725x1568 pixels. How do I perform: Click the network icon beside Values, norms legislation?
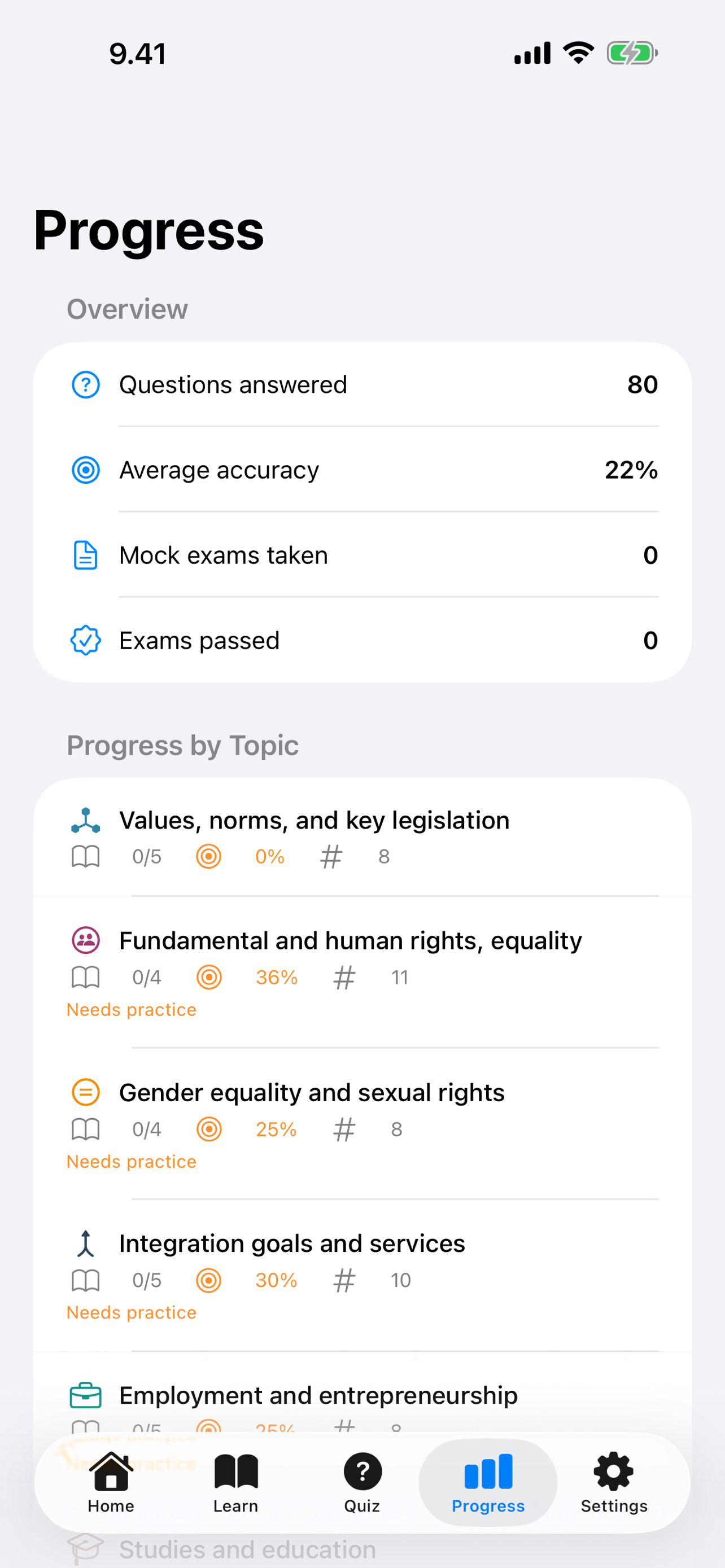[x=86, y=820]
